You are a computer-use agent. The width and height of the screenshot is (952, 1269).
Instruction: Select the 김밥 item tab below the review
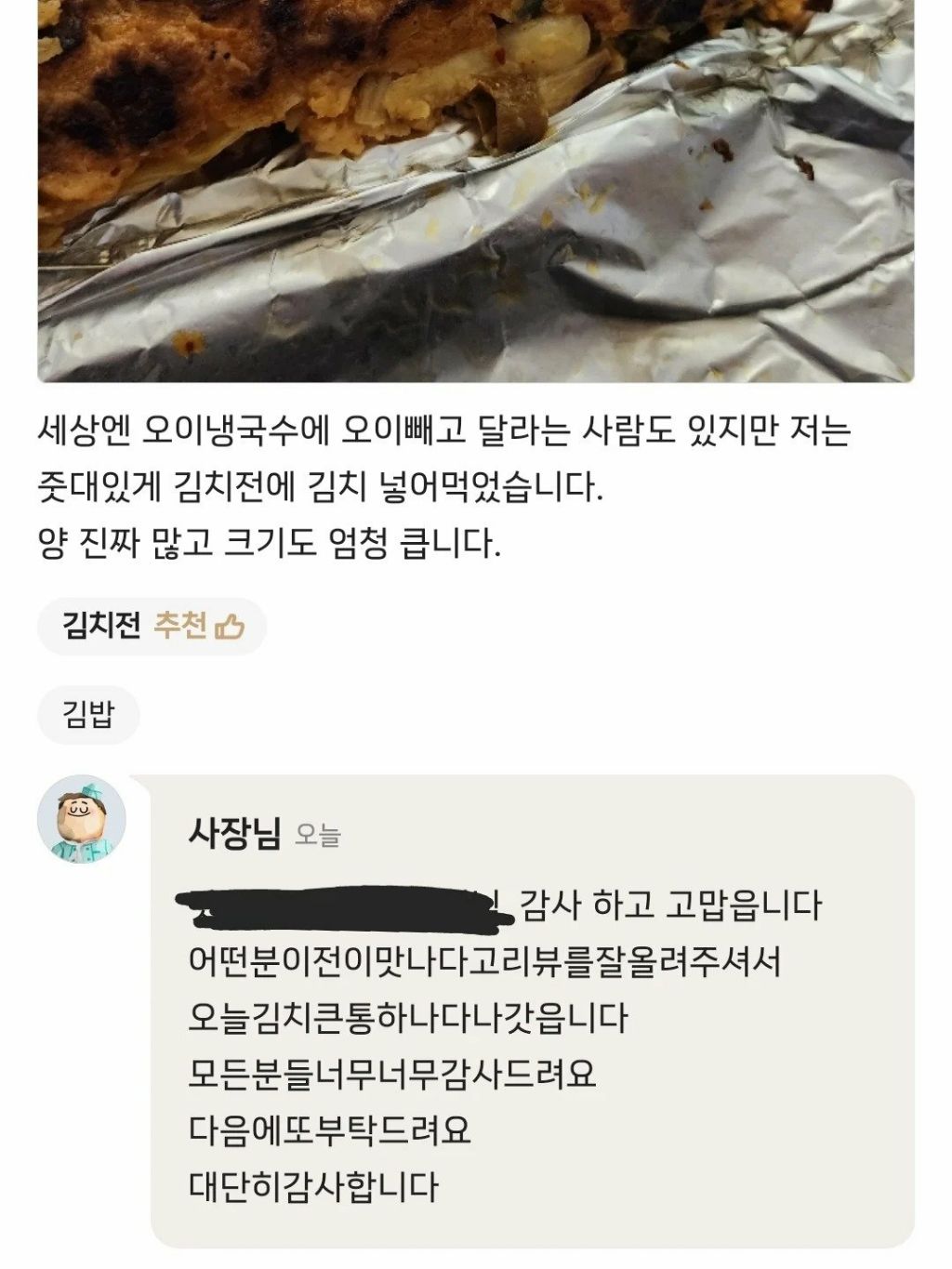point(88,714)
